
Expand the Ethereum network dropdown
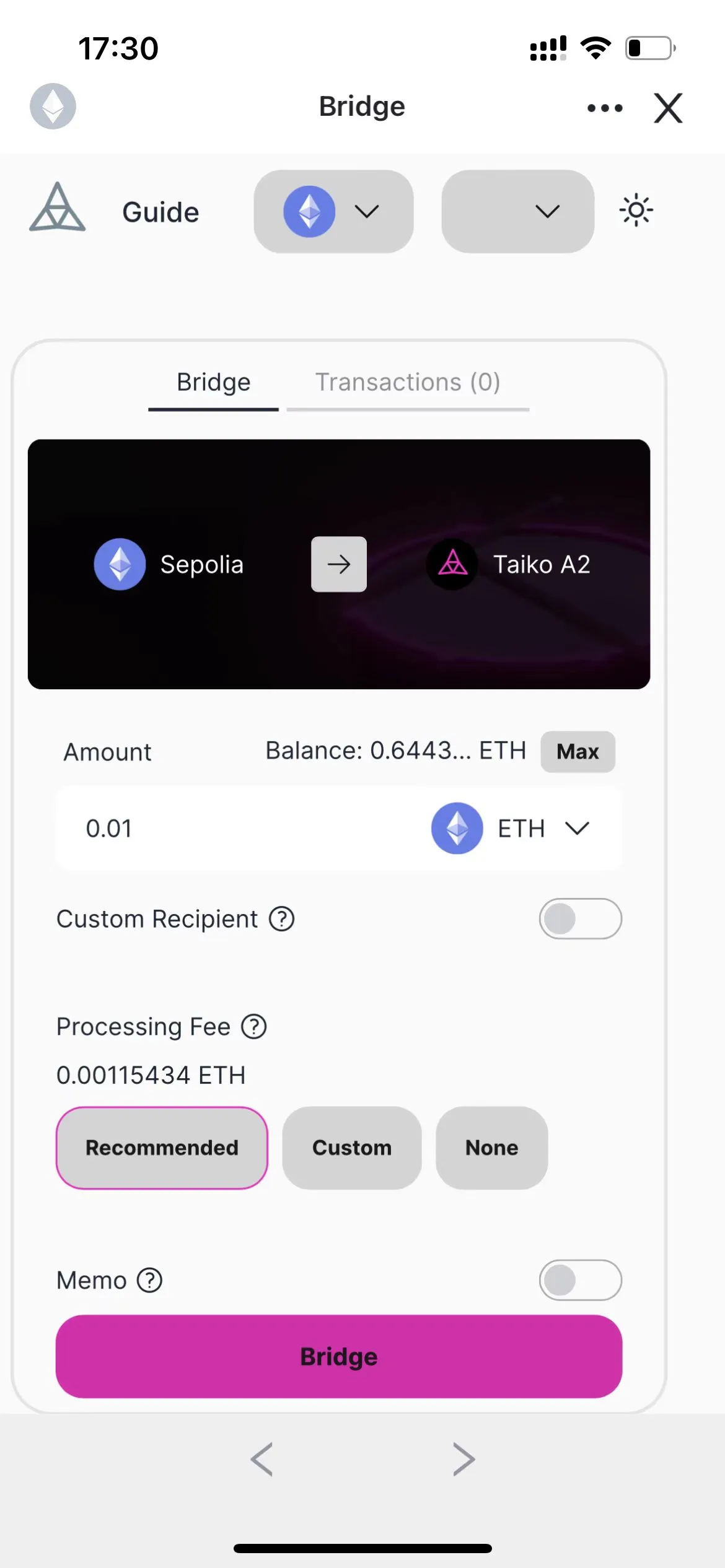(333, 212)
